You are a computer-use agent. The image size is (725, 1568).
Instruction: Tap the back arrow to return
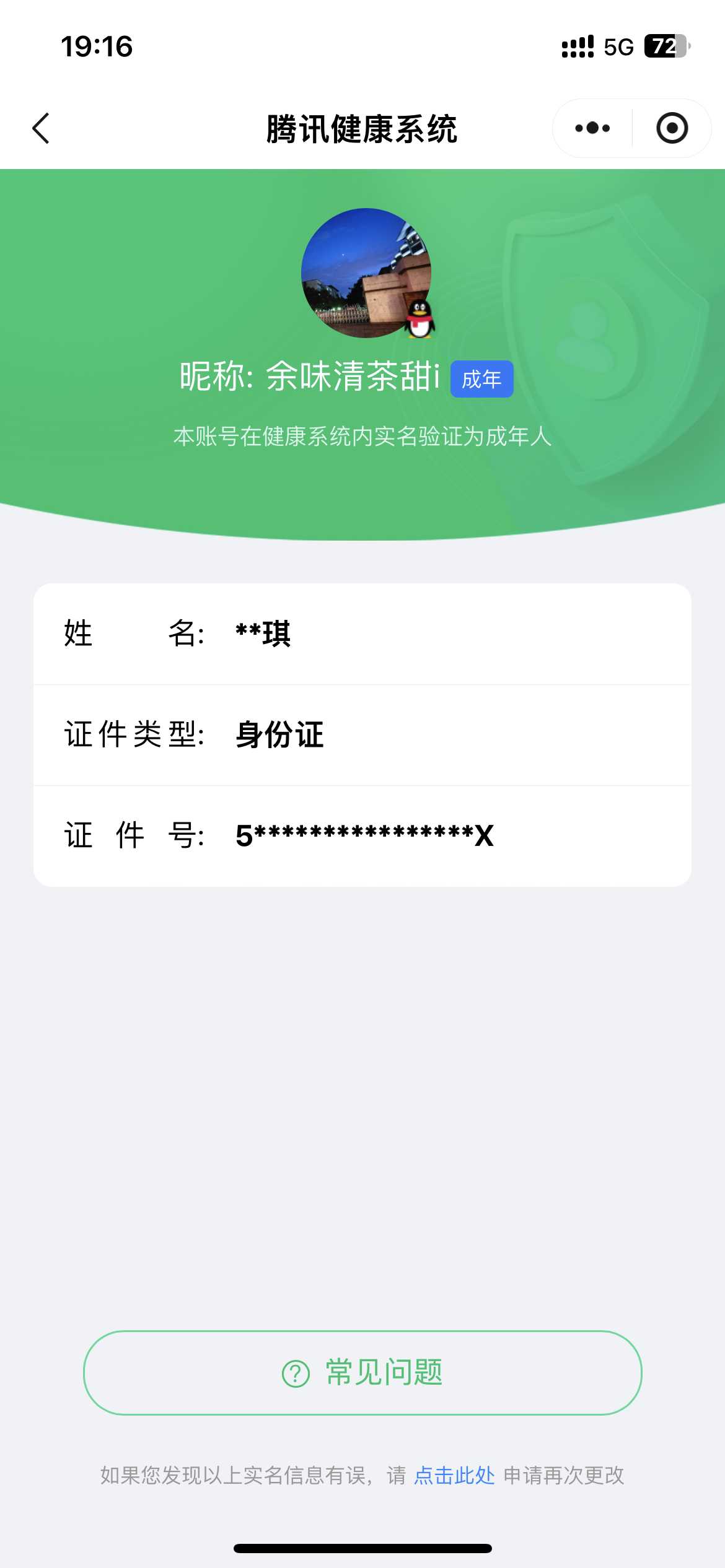(x=40, y=128)
